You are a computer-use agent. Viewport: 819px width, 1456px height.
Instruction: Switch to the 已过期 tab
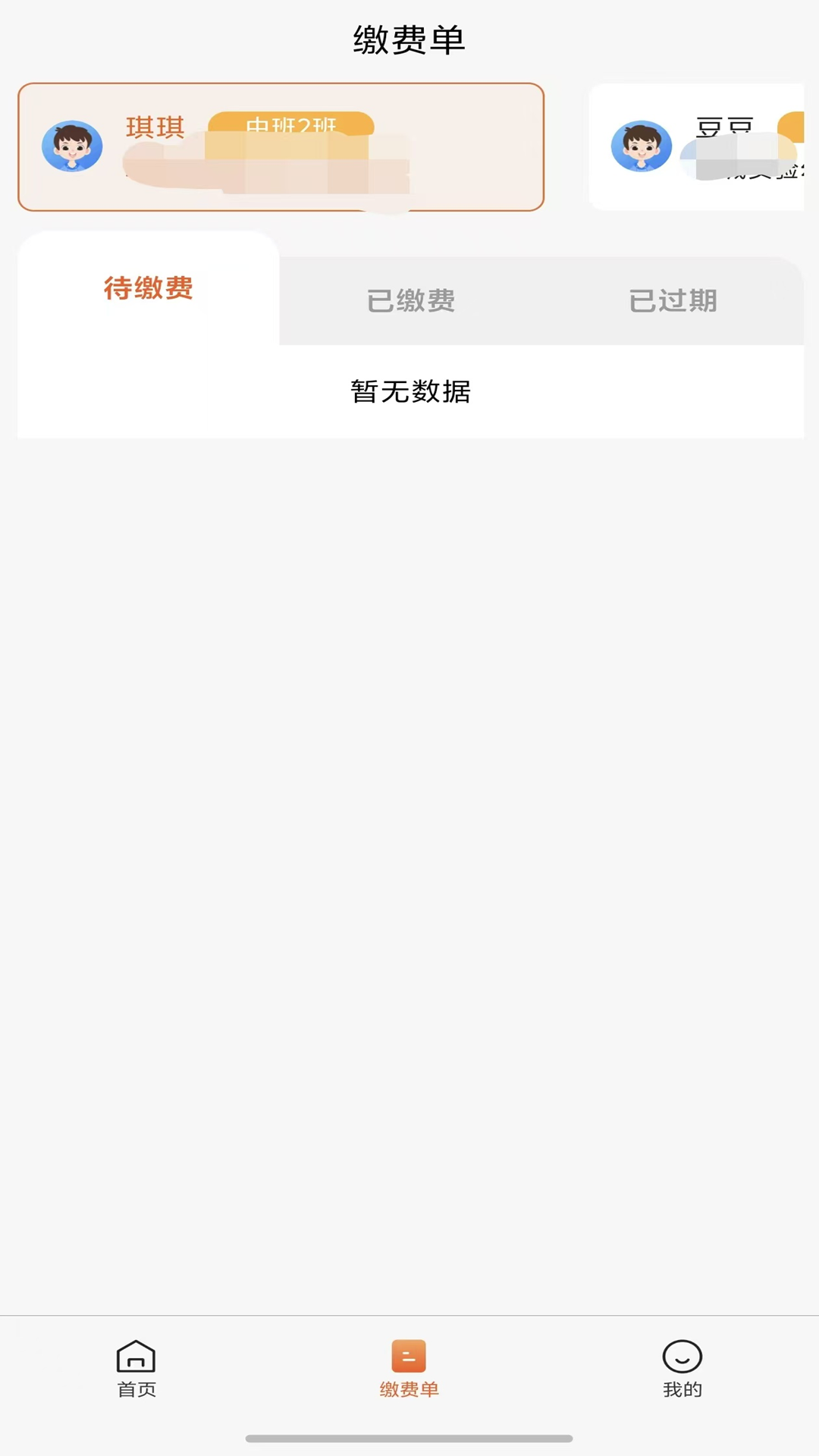pyautogui.click(x=672, y=301)
